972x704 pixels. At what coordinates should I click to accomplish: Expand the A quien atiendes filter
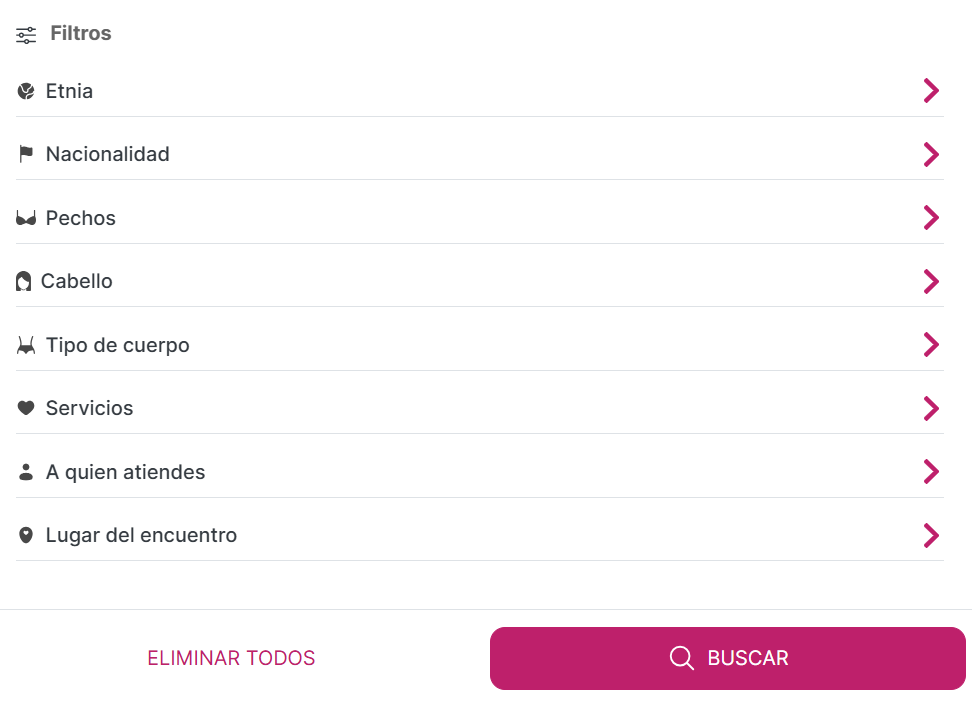pyautogui.click(x=479, y=472)
